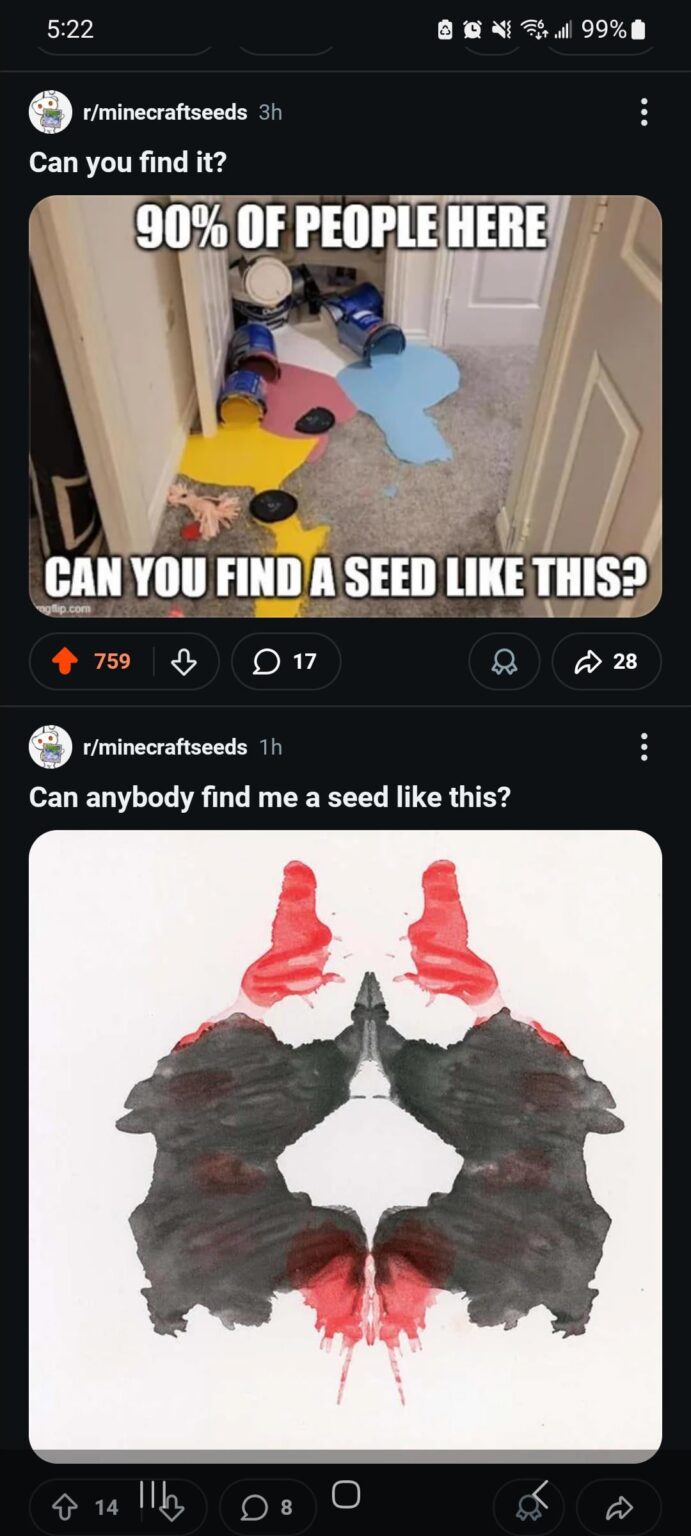Remove upvote on the post with 759 votes

65,661
